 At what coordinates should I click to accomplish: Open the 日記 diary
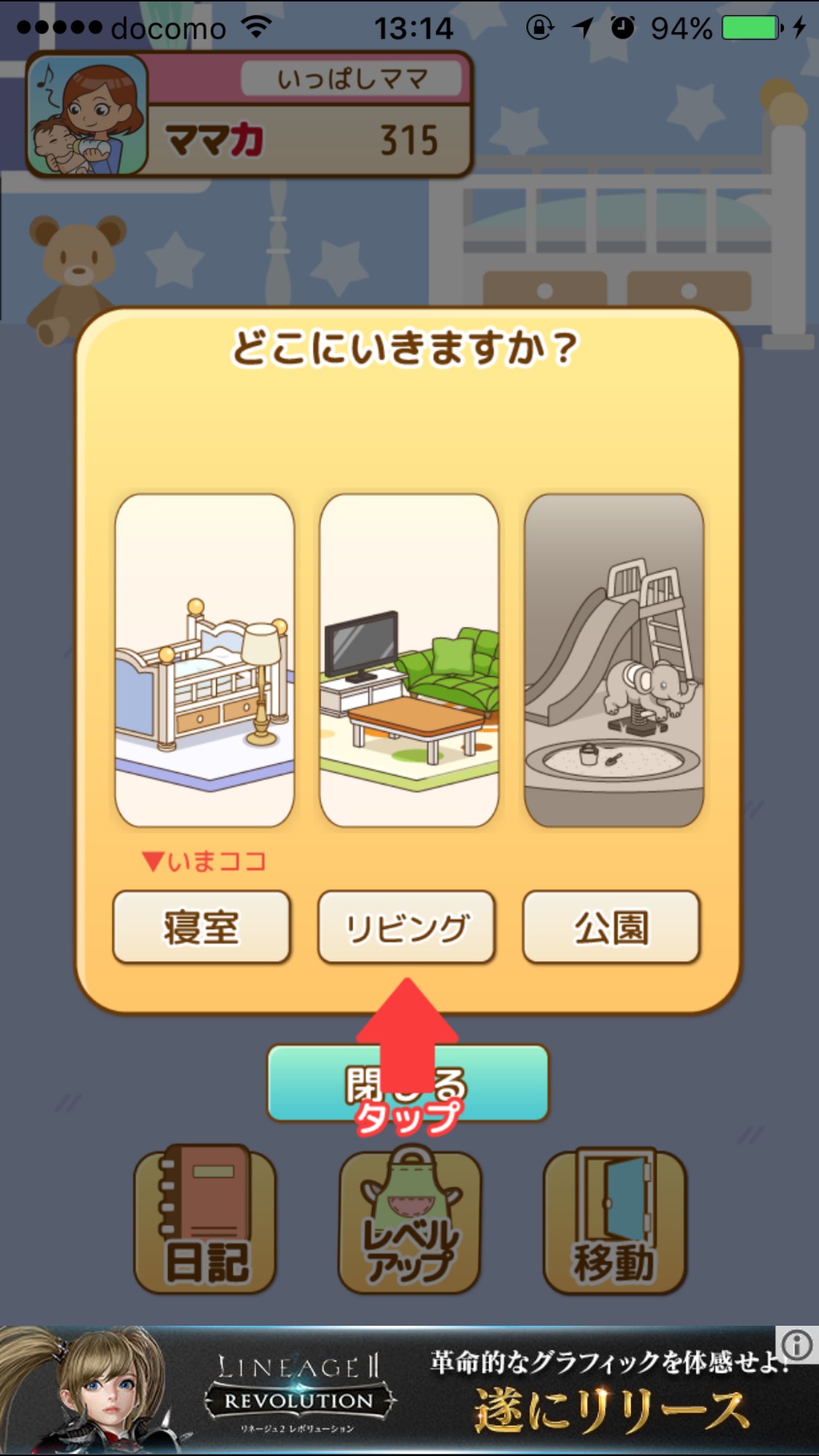pos(205,1221)
